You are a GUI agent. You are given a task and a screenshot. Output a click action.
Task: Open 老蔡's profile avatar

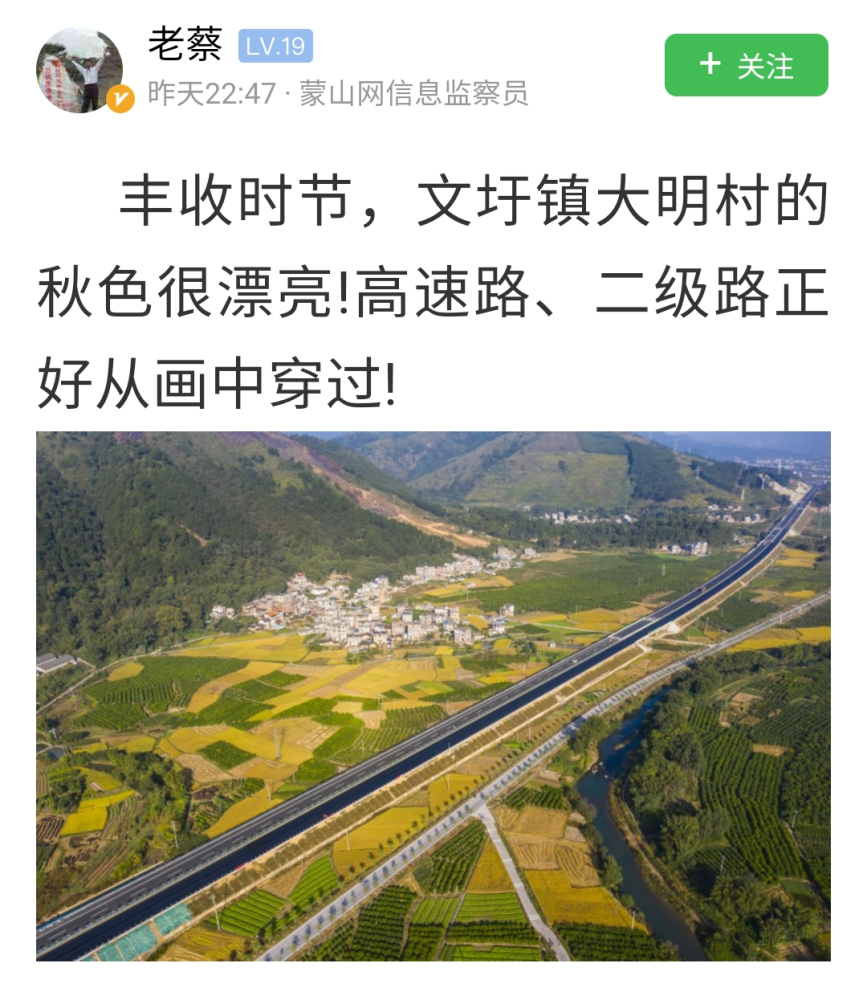click(80, 70)
